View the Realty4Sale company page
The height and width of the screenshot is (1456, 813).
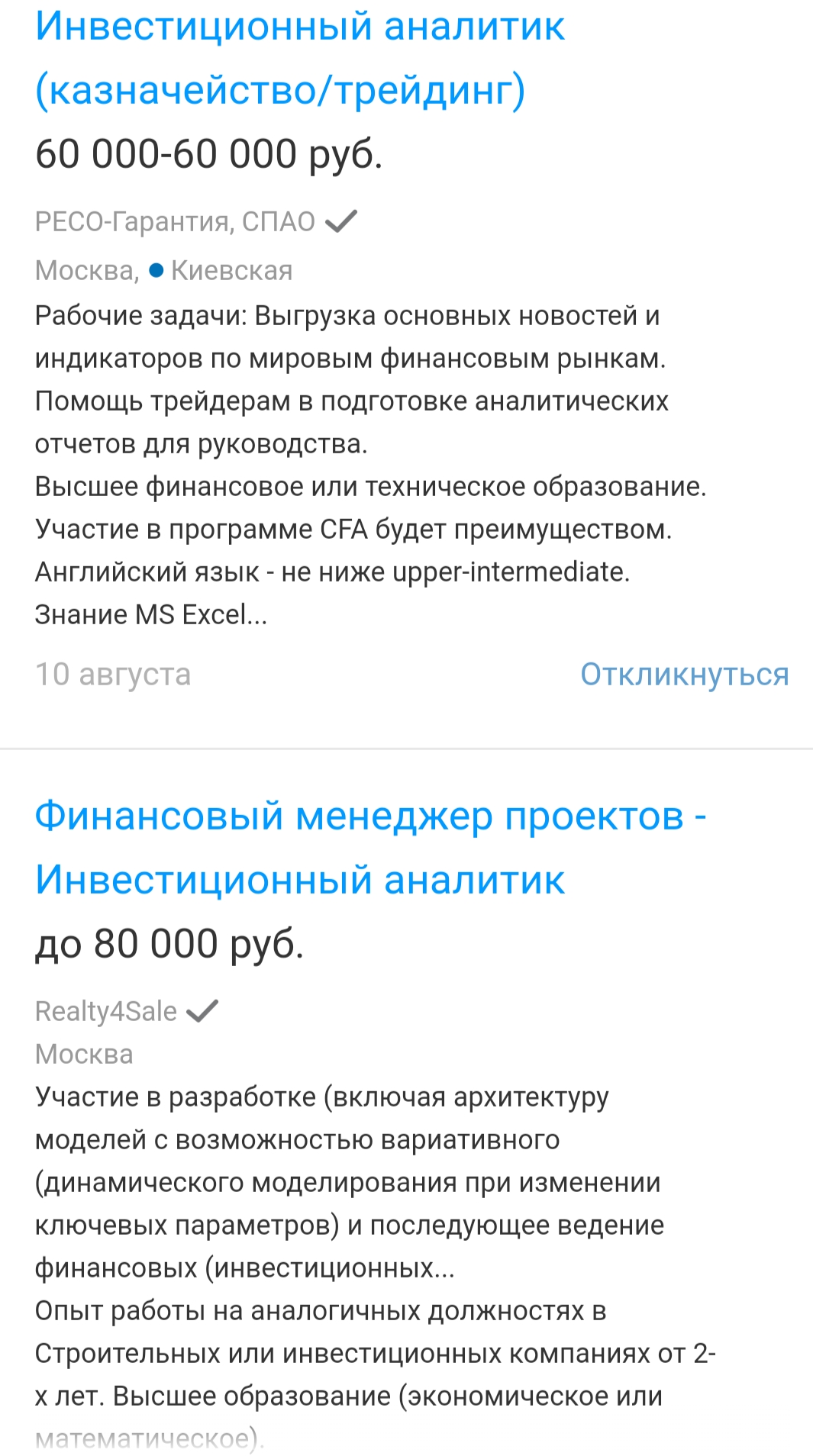tap(106, 1011)
